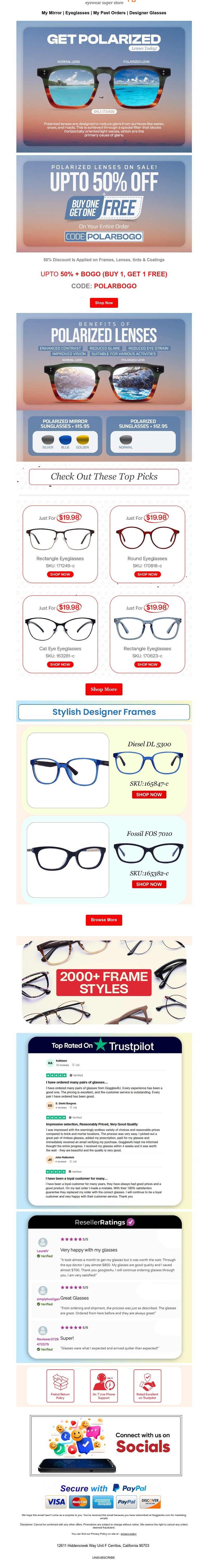Tap the Shop More button

tap(104, 689)
